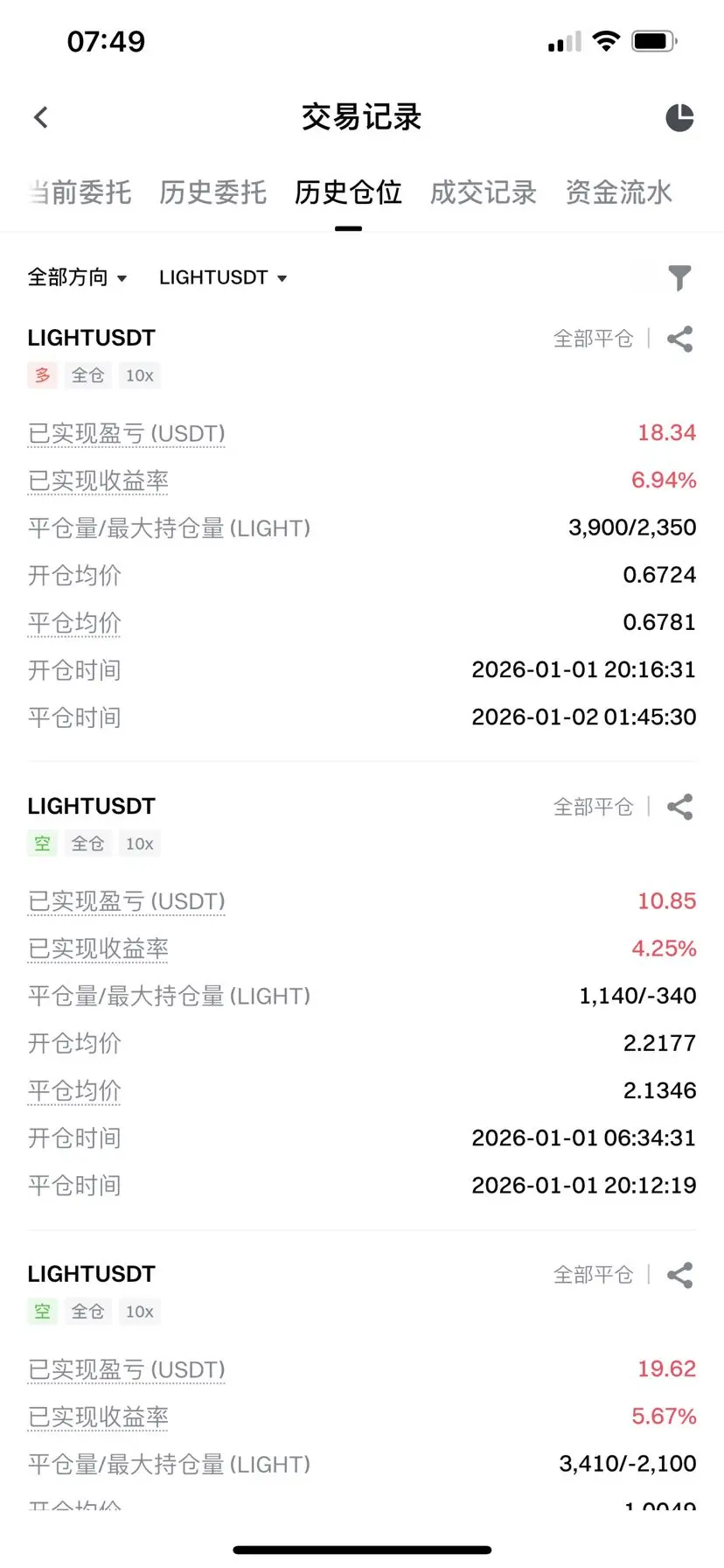This screenshot has height=1568, width=724.
Task: Share the position with 10.85 profit
Action: pyautogui.click(x=679, y=807)
